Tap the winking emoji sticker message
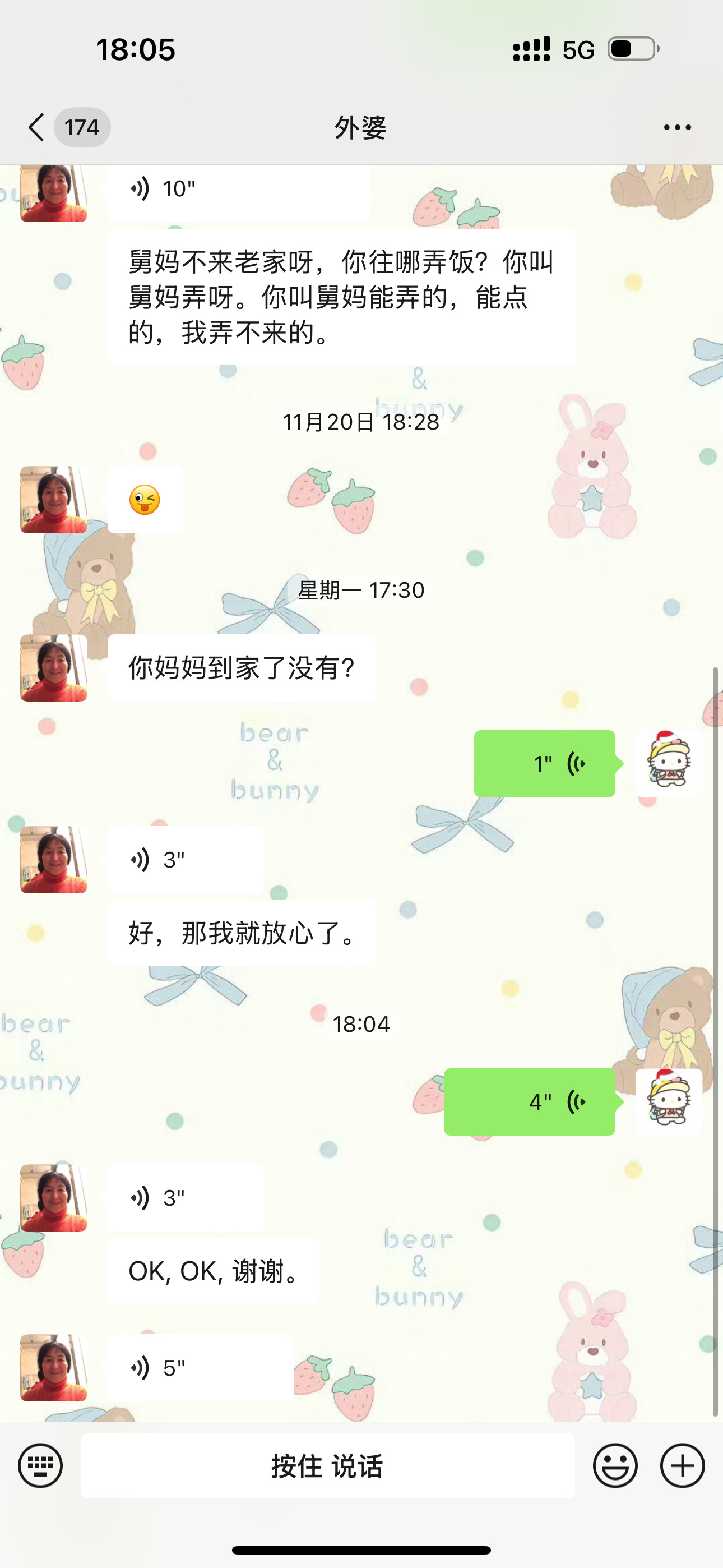This screenshot has width=723, height=1568. tap(145, 500)
